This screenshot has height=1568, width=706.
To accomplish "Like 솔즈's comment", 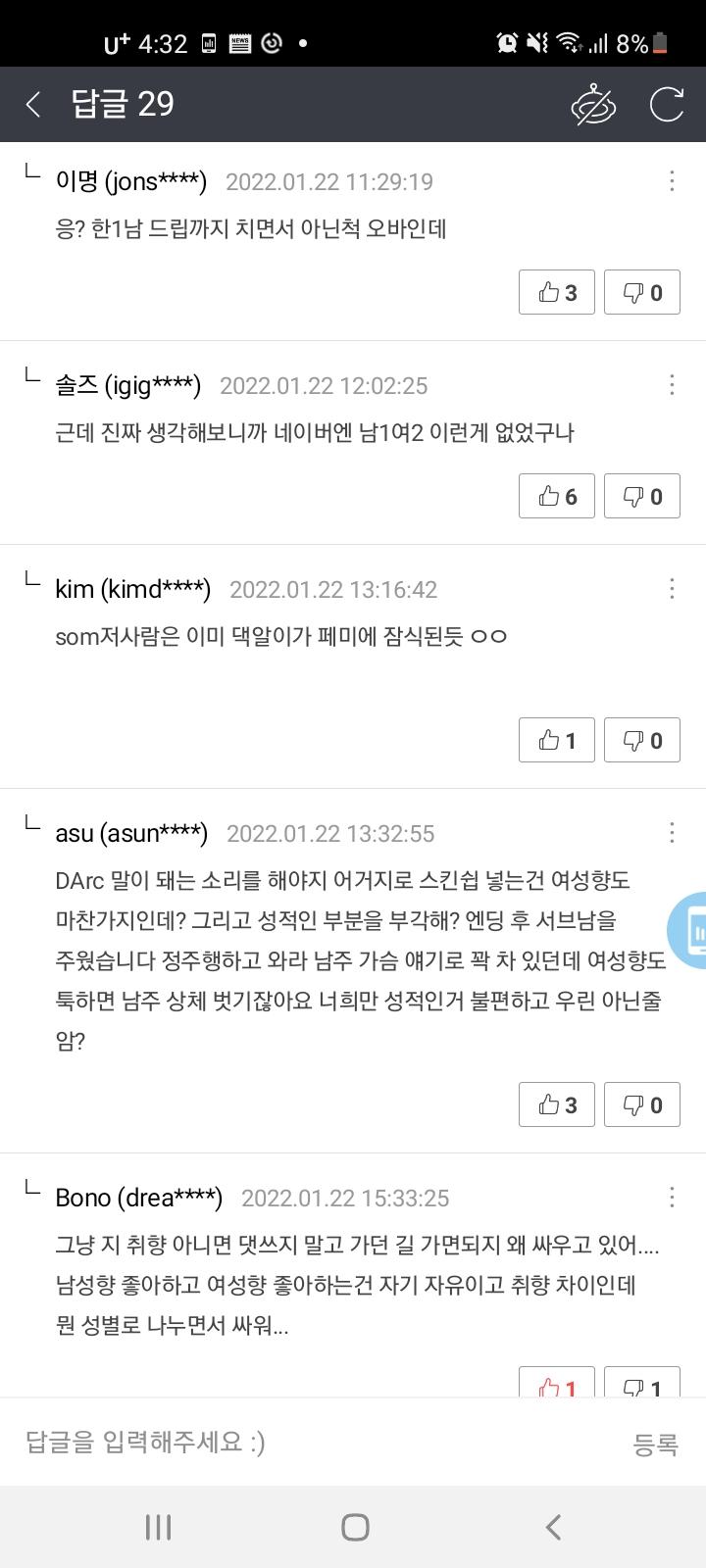I will pos(557,496).
